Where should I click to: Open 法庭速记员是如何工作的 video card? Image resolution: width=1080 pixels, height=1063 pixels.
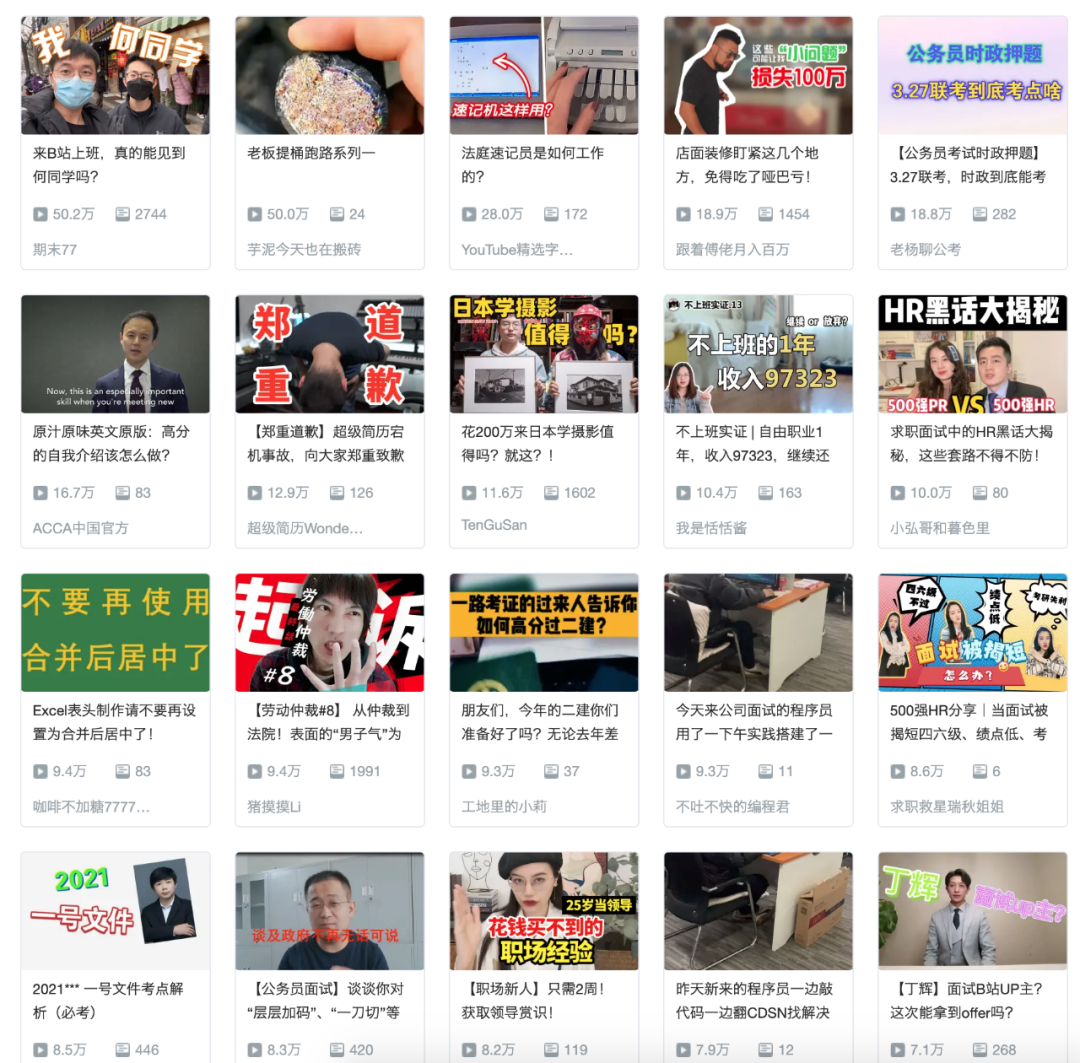pos(543,76)
